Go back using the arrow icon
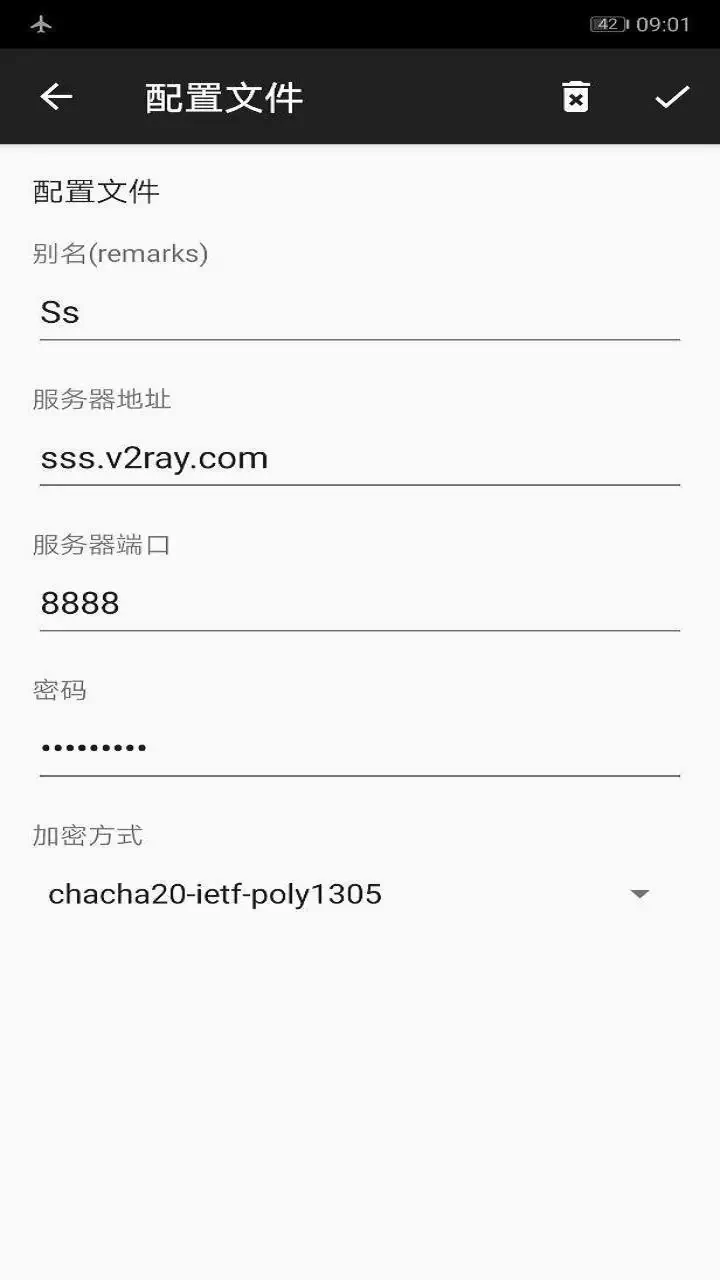This screenshot has height=1280, width=720. [56, 97]
